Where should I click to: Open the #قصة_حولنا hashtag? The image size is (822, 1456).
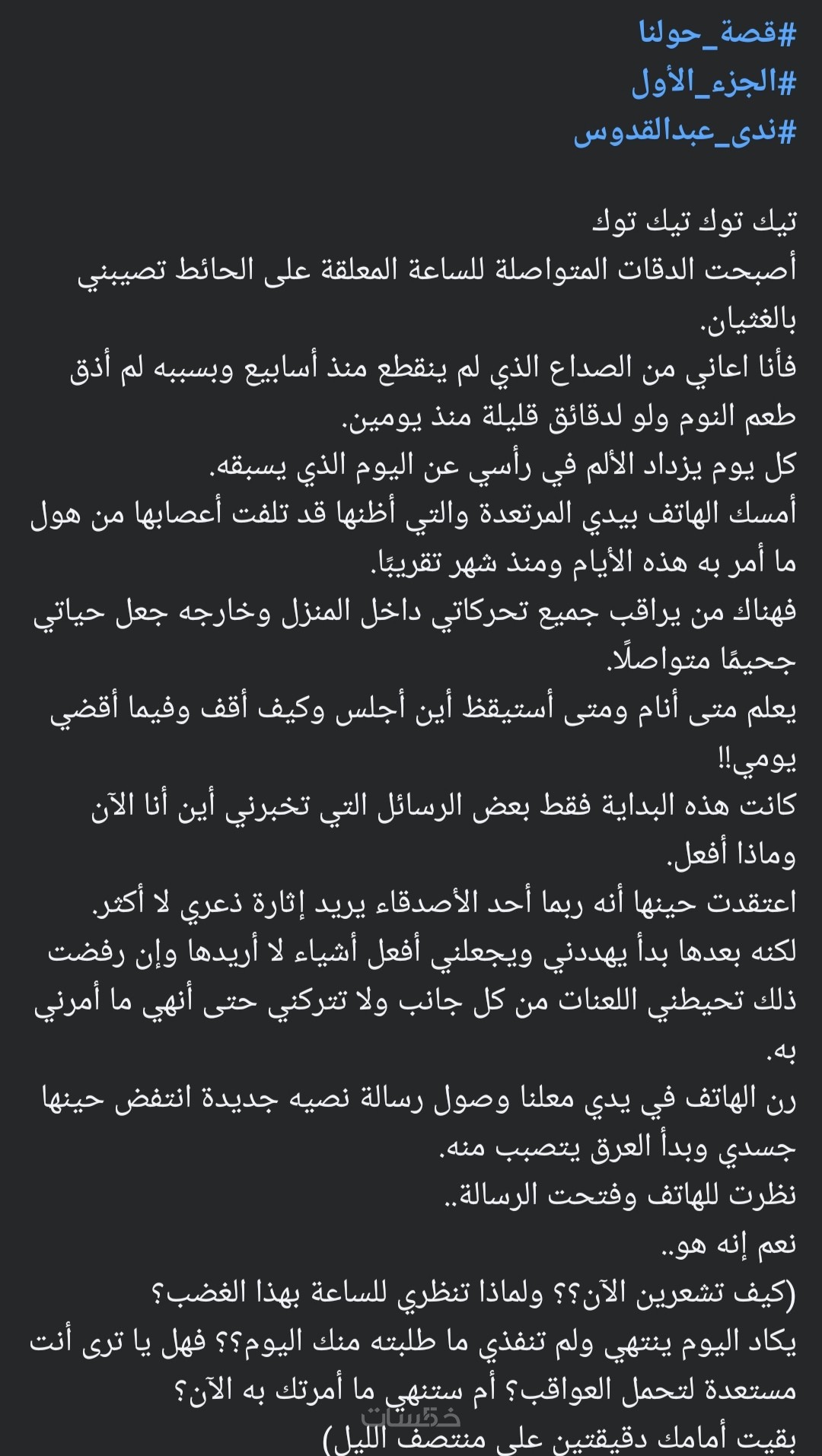pyautogui.click(x=717, y=34)
